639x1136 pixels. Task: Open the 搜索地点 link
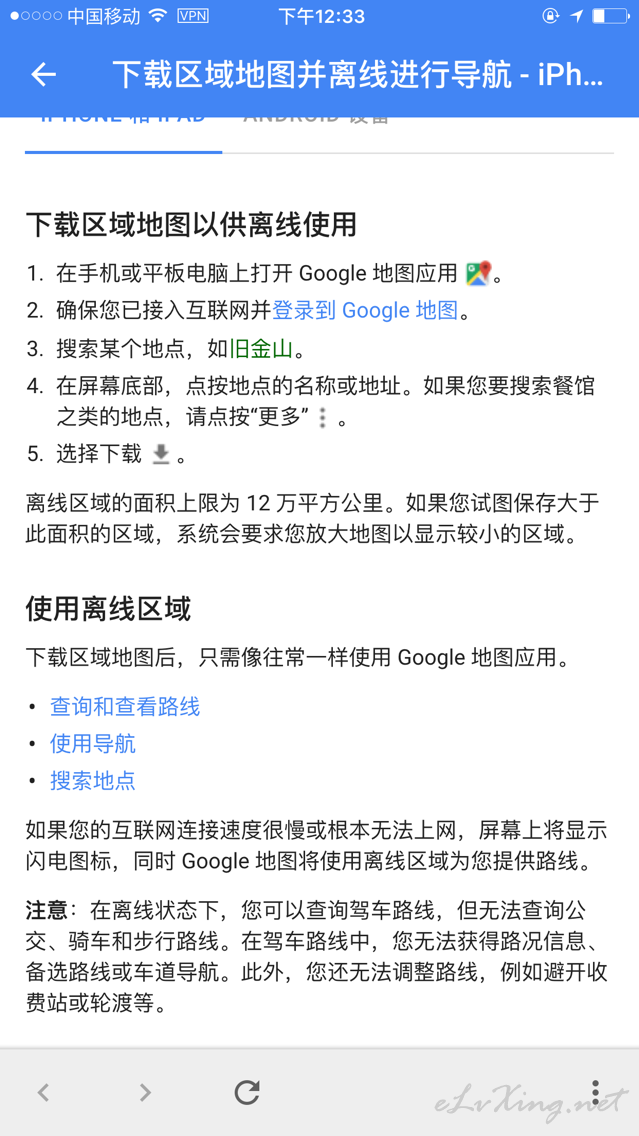93,781
